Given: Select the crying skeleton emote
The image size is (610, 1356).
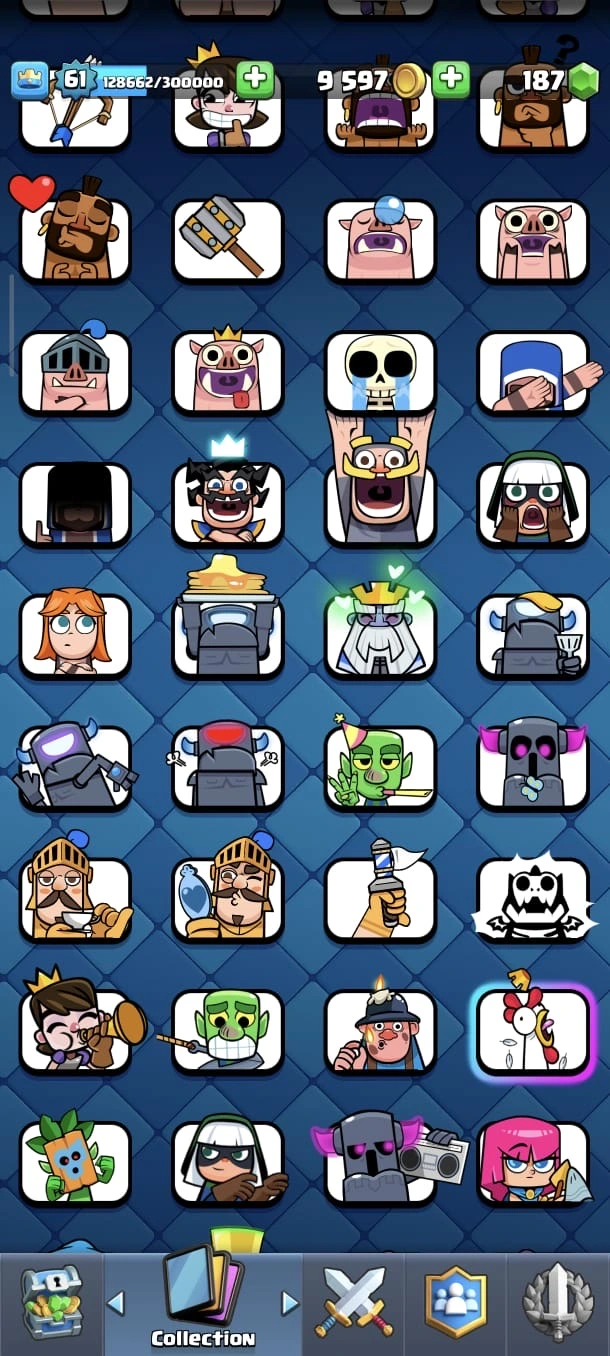Looking at the screenshot, I should (x=380, y=372).
